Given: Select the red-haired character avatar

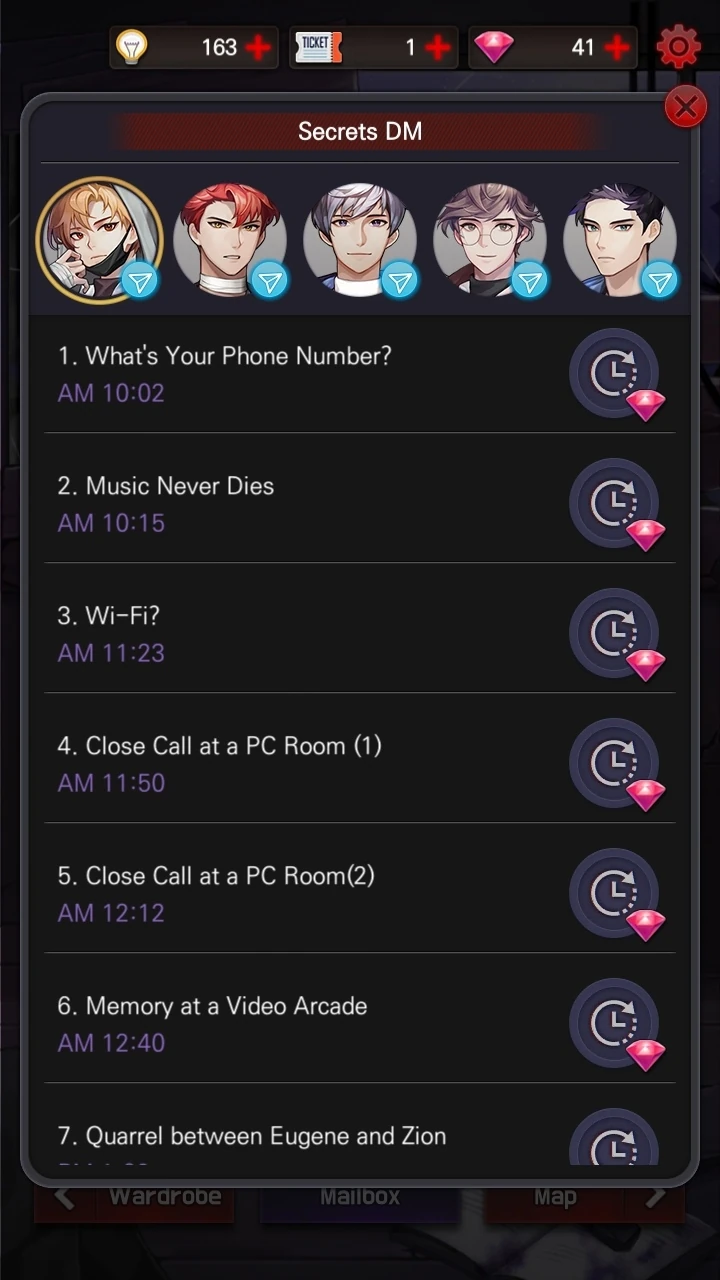Looking at the screenshot, I should tap(230, 240).
